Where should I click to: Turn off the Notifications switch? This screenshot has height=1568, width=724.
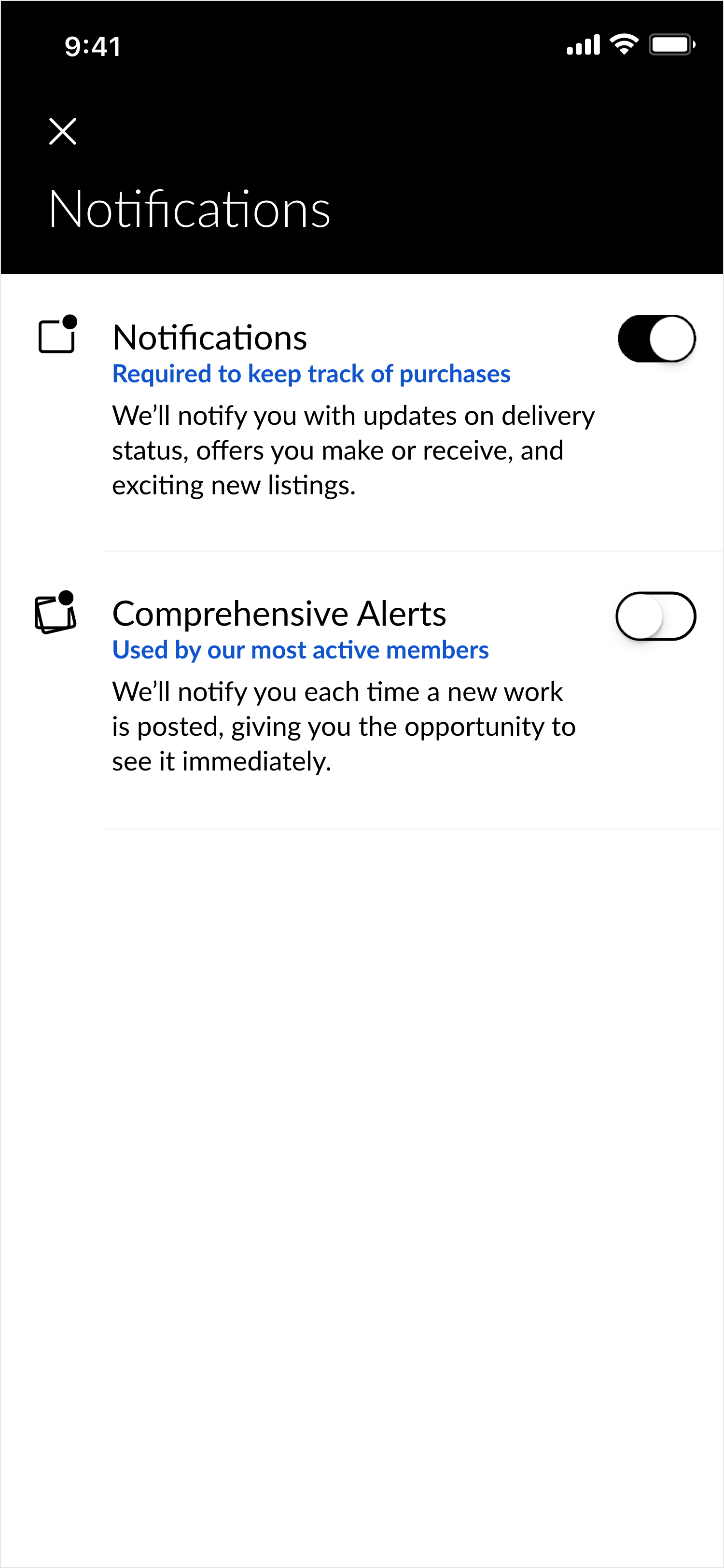[656, 338]
